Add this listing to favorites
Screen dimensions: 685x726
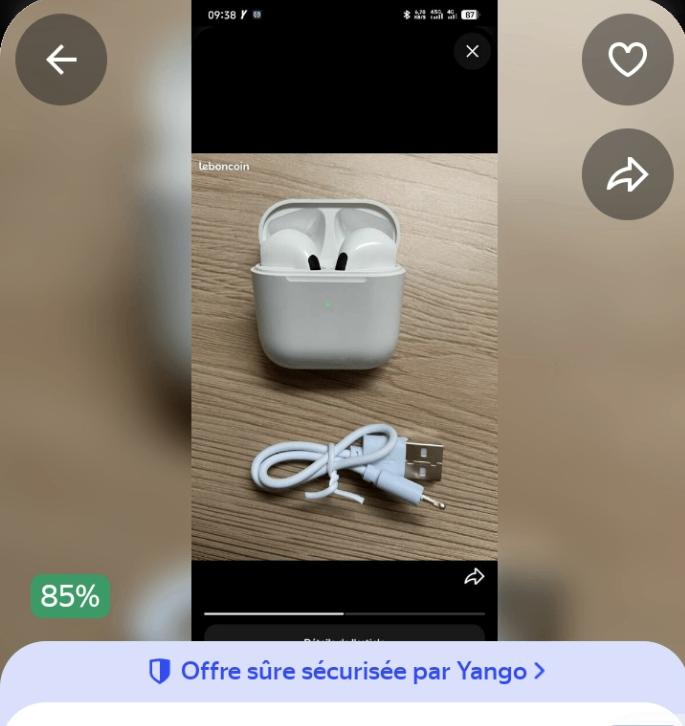coord(628,60)
